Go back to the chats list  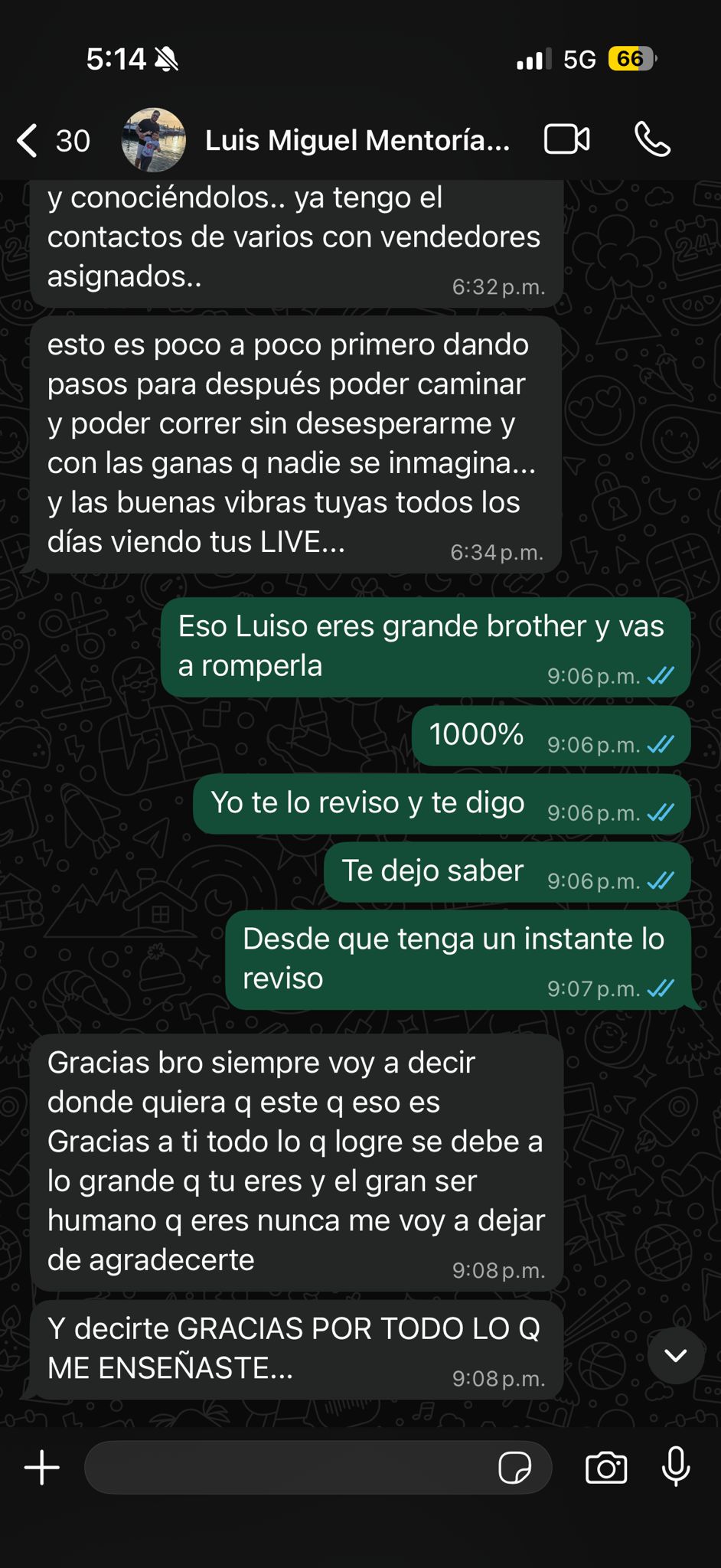(29, 141)
